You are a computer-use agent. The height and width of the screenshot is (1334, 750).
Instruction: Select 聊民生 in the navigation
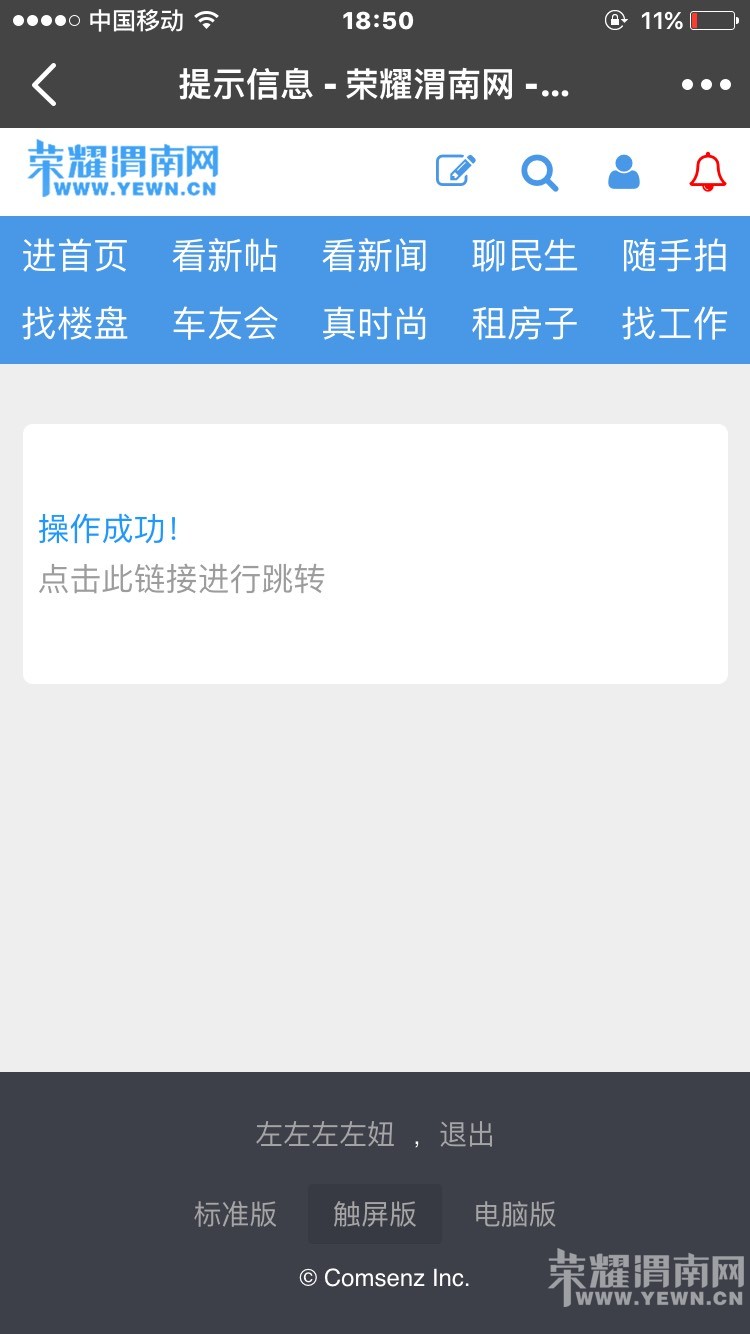(x=525, y=256)
